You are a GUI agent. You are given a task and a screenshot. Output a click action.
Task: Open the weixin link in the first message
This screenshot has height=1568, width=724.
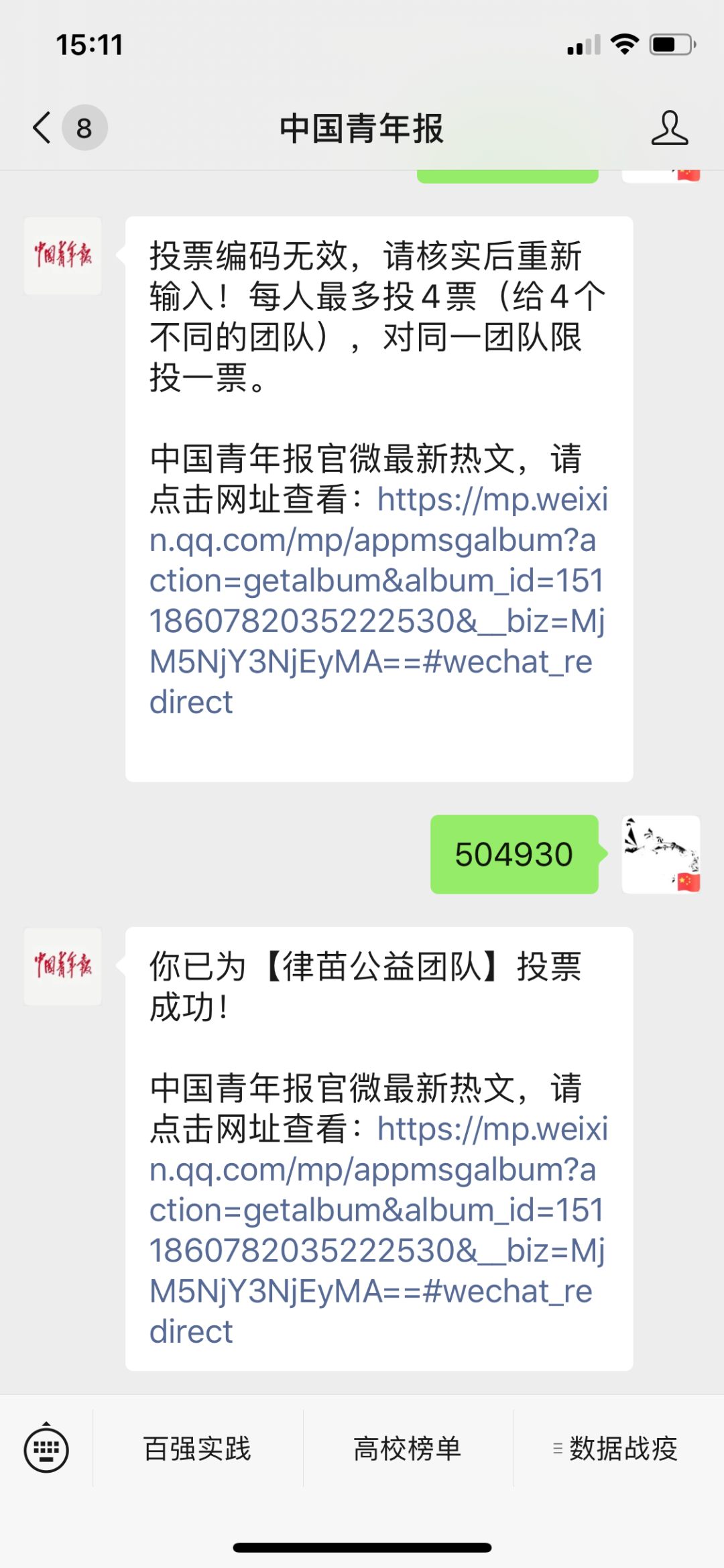[x=375, y=600]
